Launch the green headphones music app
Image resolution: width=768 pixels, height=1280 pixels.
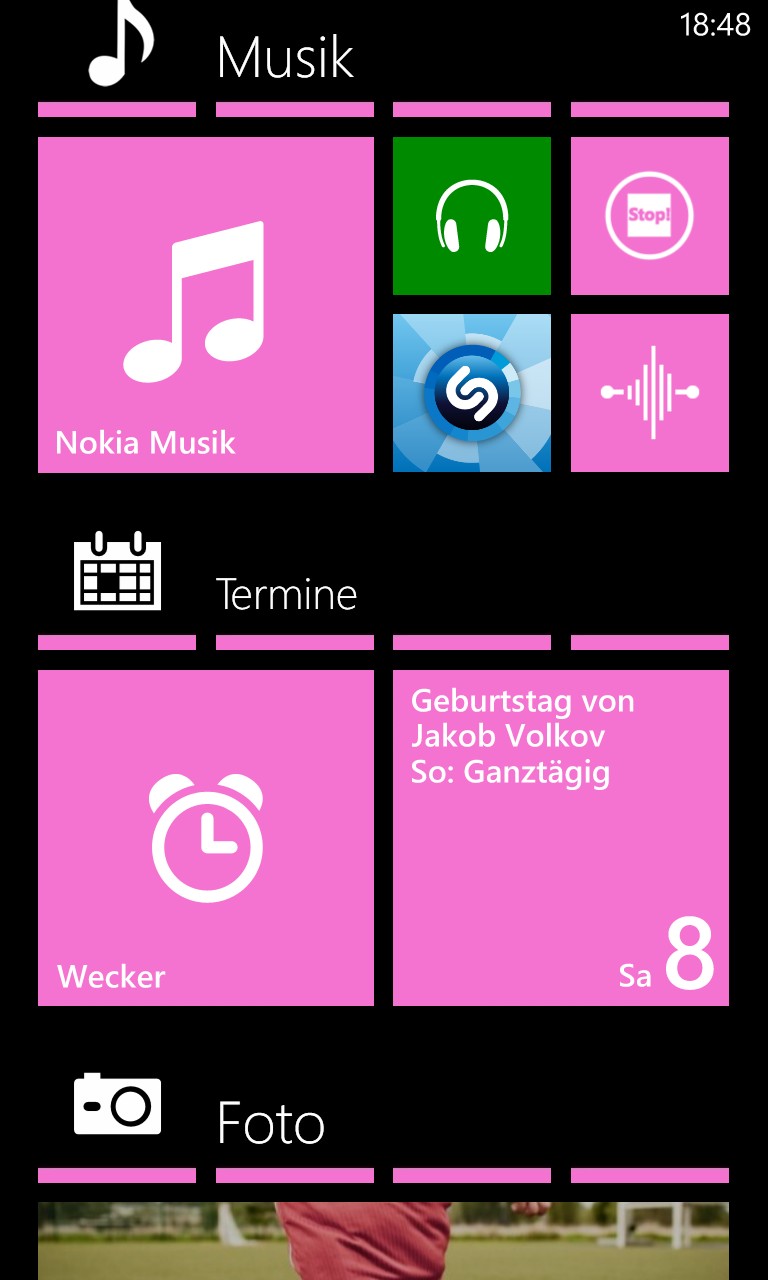[472, 216]
